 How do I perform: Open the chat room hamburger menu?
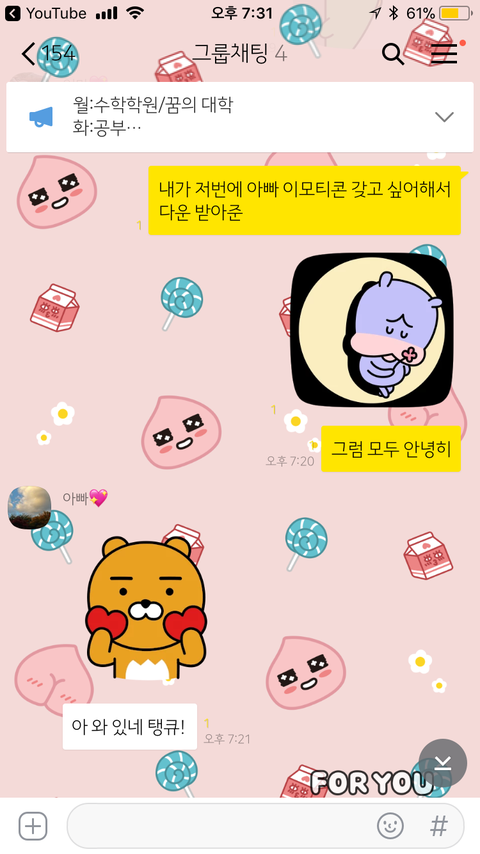click(x=445, y=53)
